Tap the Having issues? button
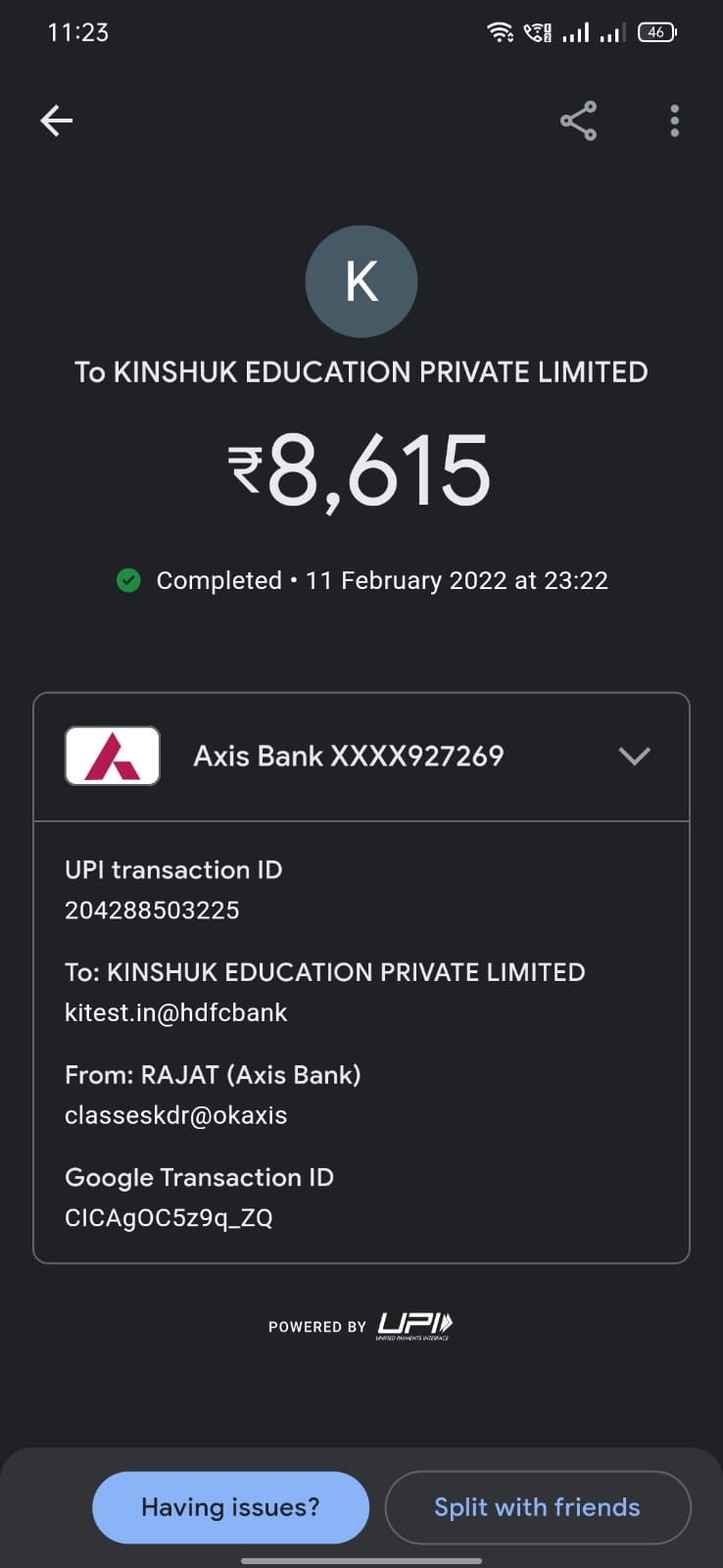The height and width of the screenshot is (1568, 723). click(230, 1506)
